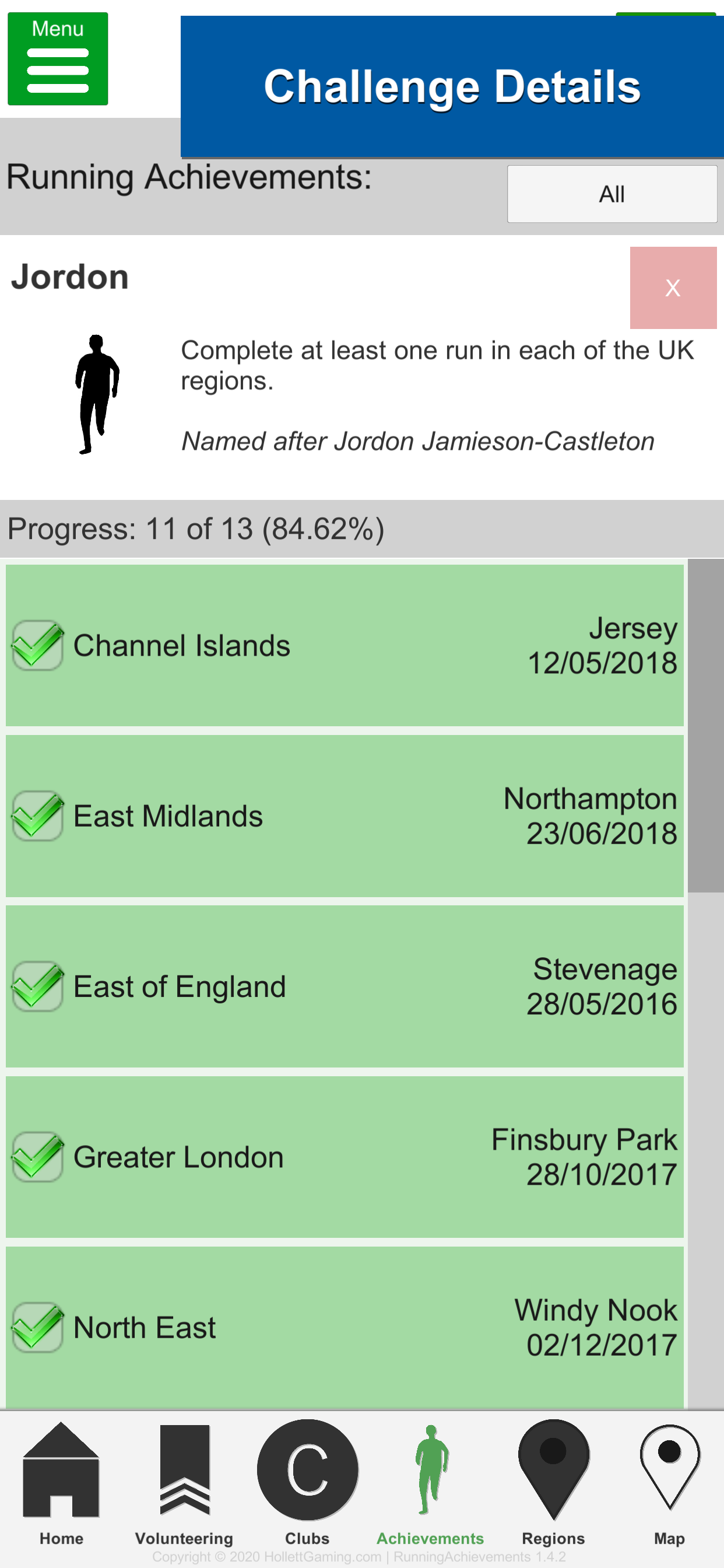
Task: Open the East of England Stevenage row
Action: 345,986
